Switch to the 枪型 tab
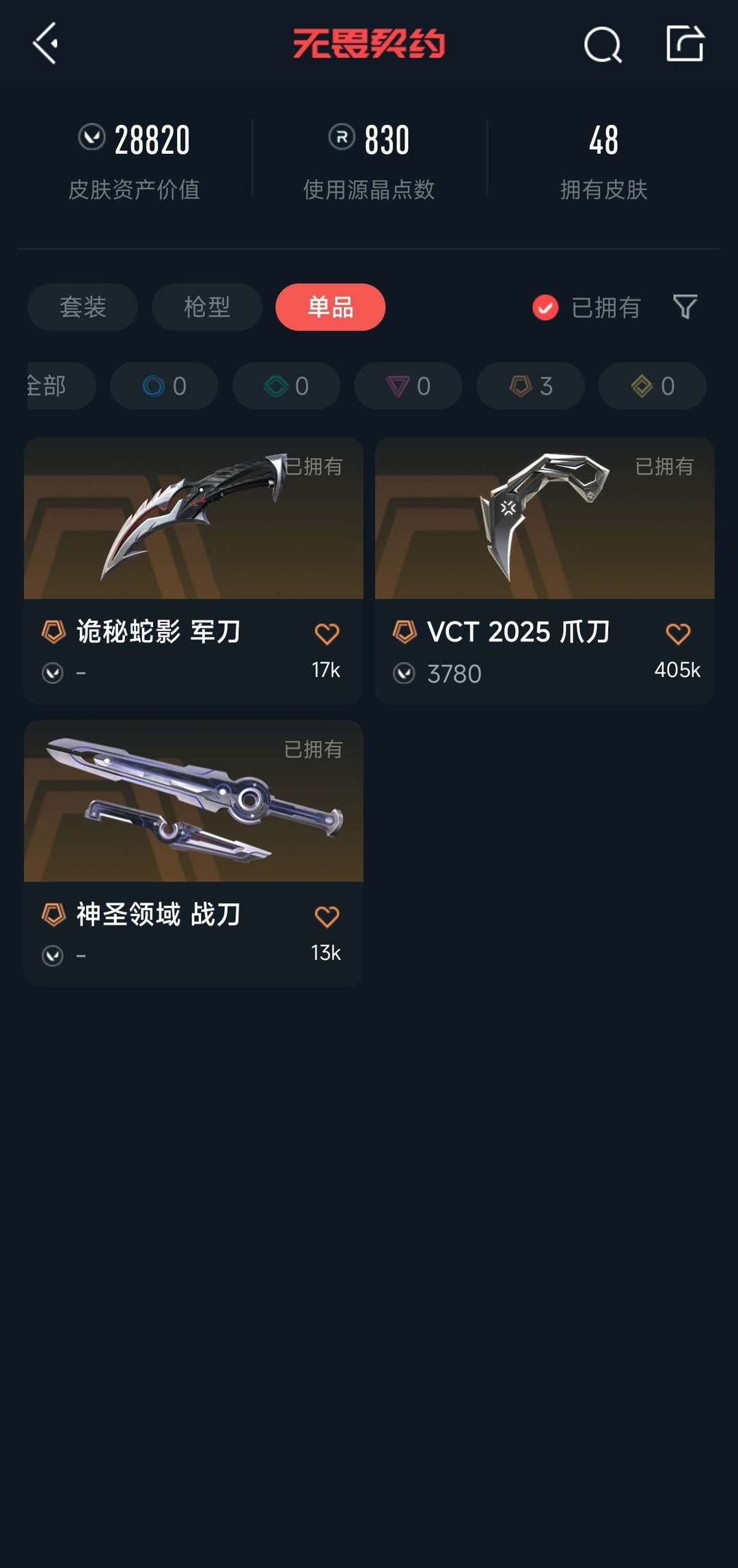The image size is (738, 1568). pos(207,307)
